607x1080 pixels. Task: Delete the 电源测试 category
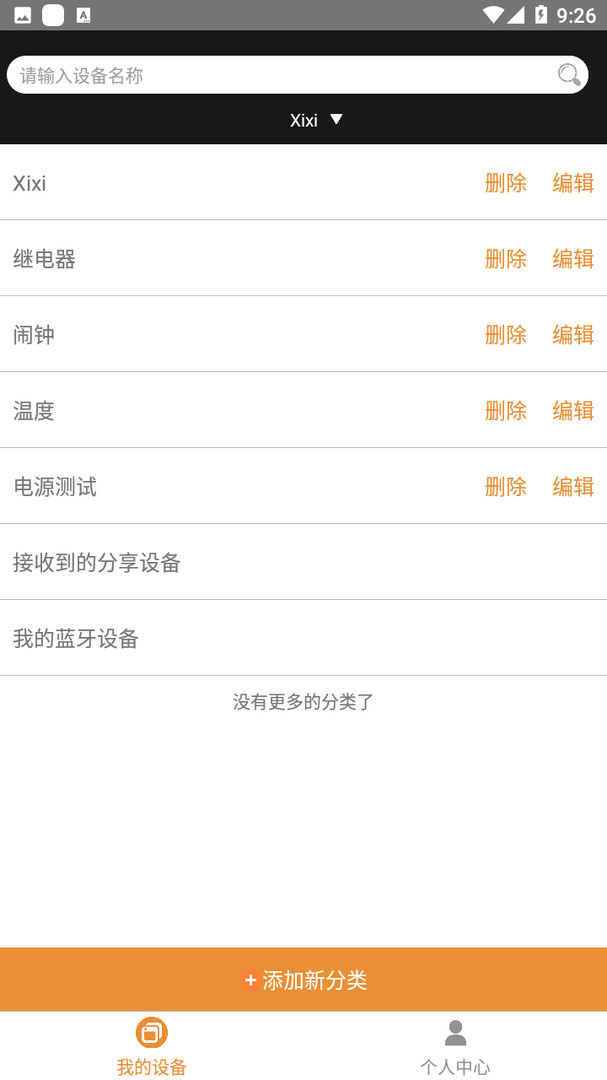click(x=505, y=487)
